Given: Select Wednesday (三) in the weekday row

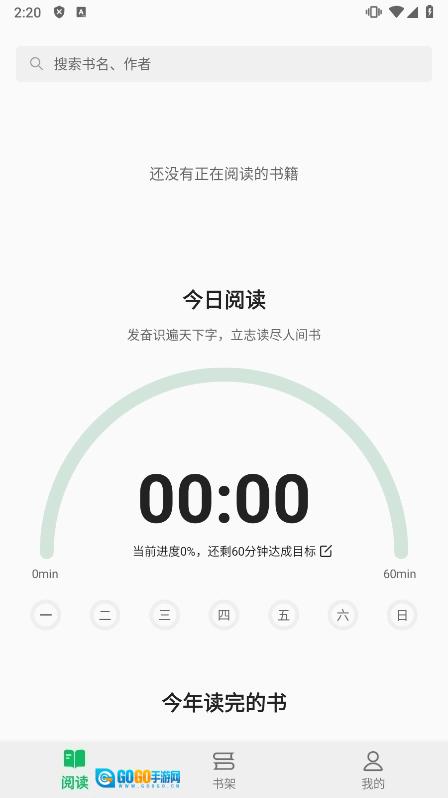Looking at the screenshot, I should 164,615.
